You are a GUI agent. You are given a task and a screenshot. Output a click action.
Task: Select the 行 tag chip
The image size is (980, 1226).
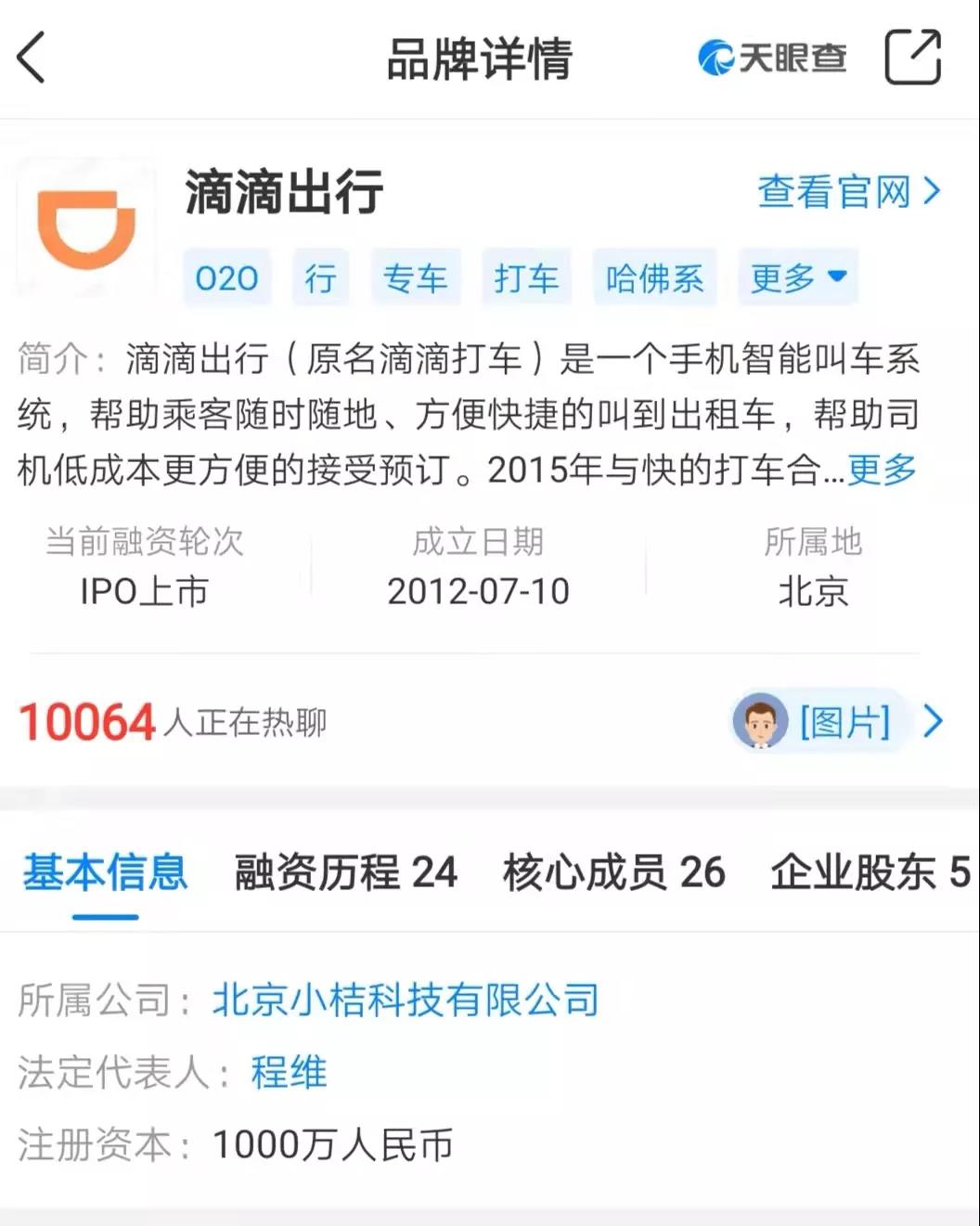click(x=320, y=277)
